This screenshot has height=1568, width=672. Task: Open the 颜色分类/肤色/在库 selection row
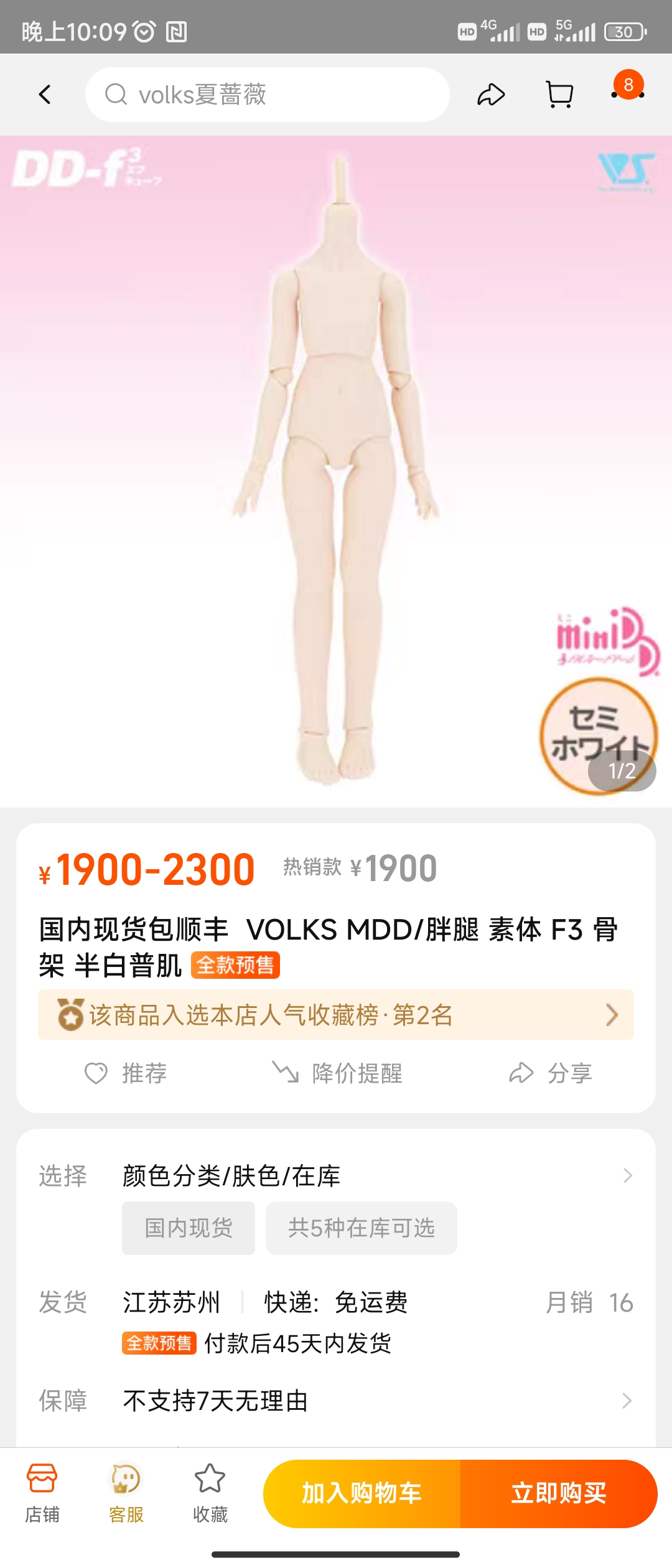click(373, 1176)
